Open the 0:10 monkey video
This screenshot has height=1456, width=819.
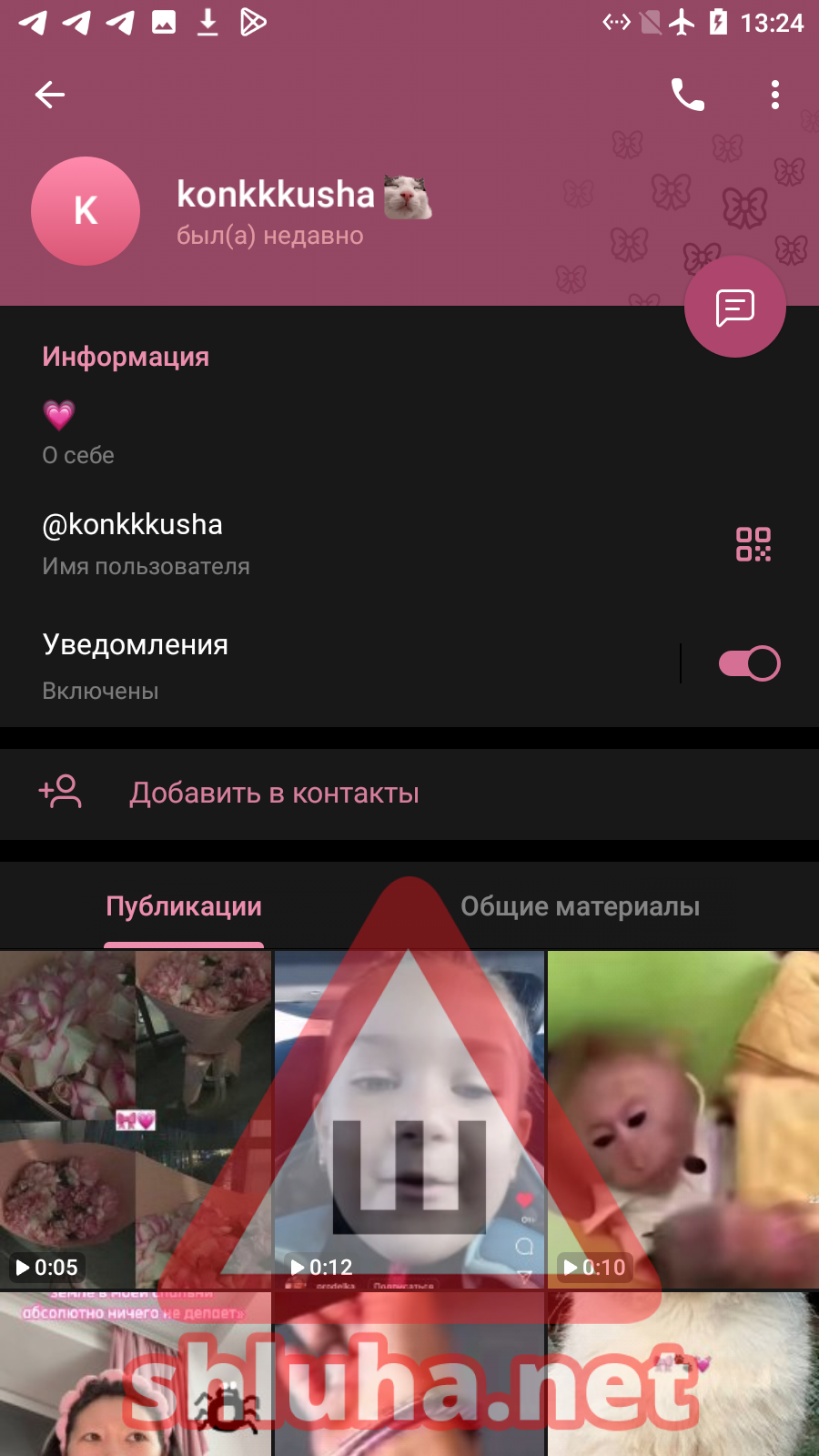683,1119
